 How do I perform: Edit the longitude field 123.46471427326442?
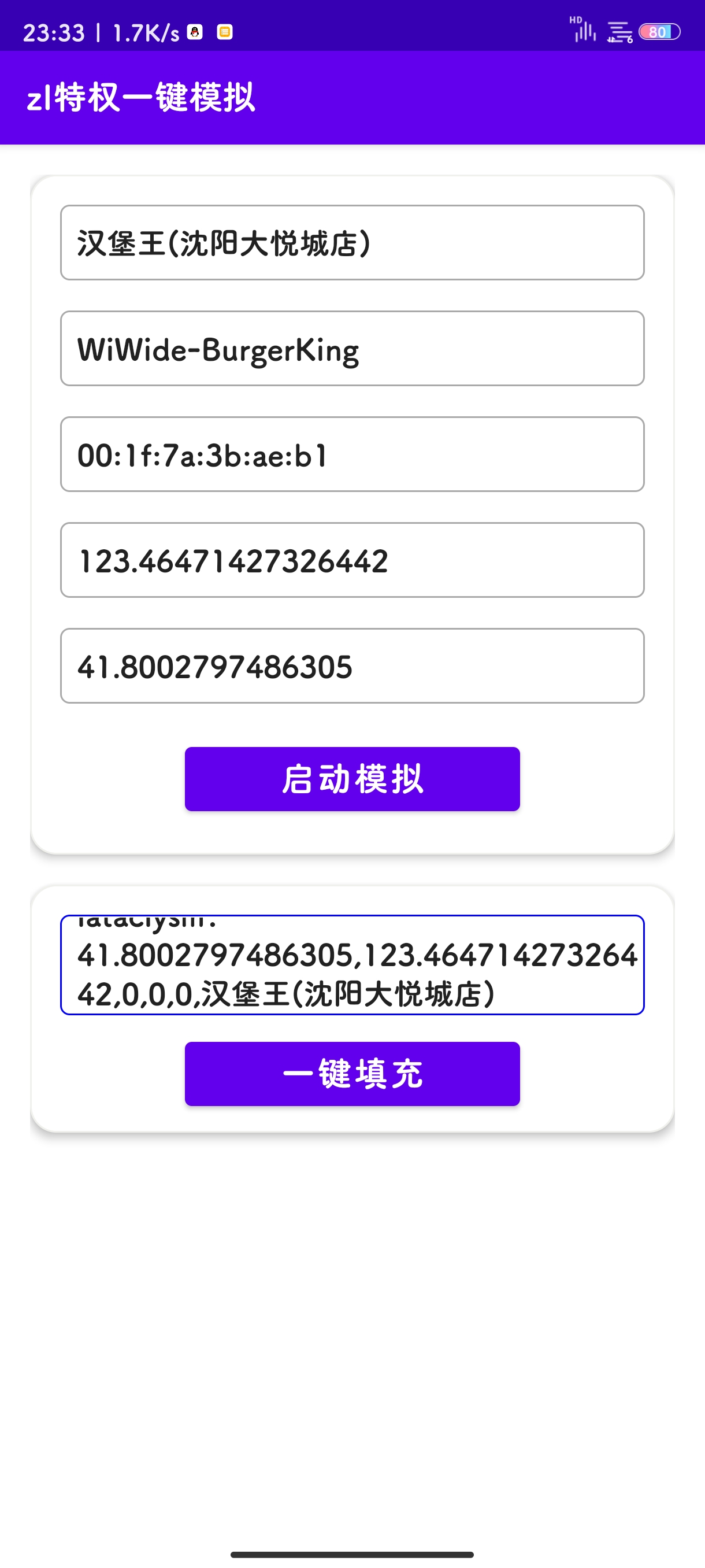click(x=352, y=560)
